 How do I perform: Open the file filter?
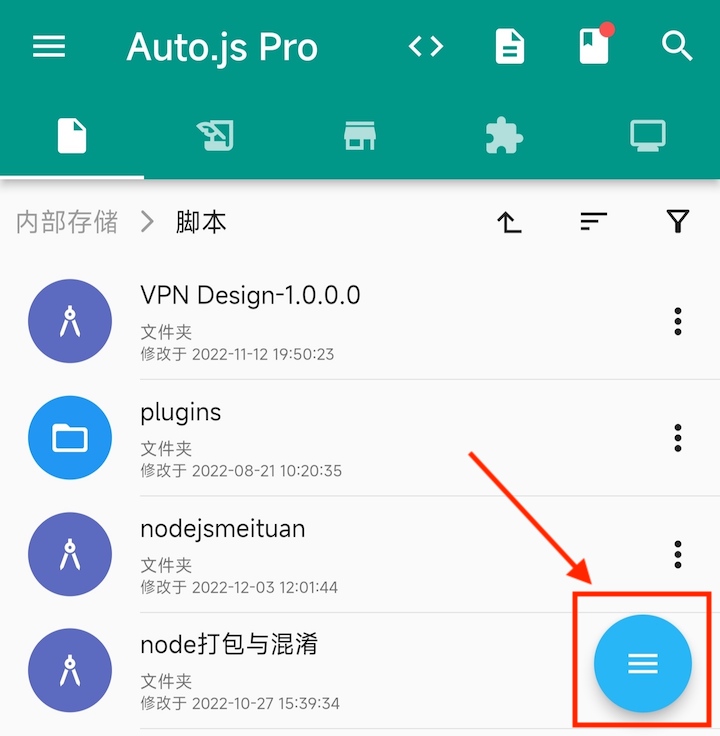(x=678, y=222)
